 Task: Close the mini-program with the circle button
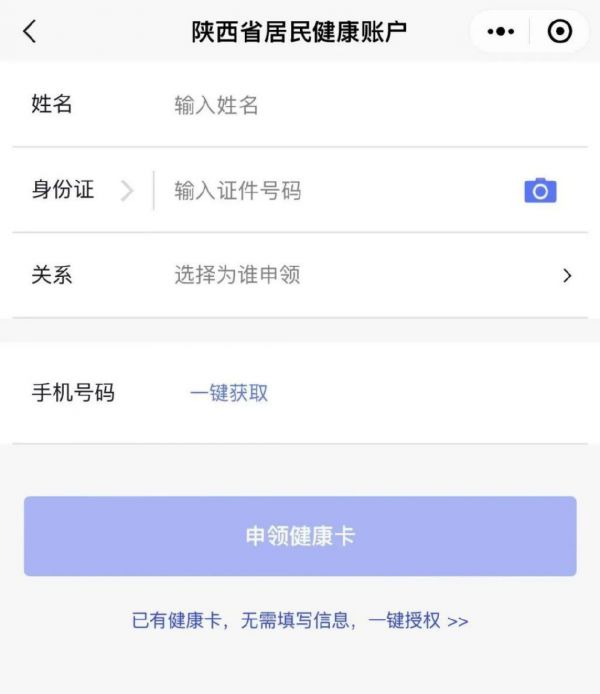[560, 32]
